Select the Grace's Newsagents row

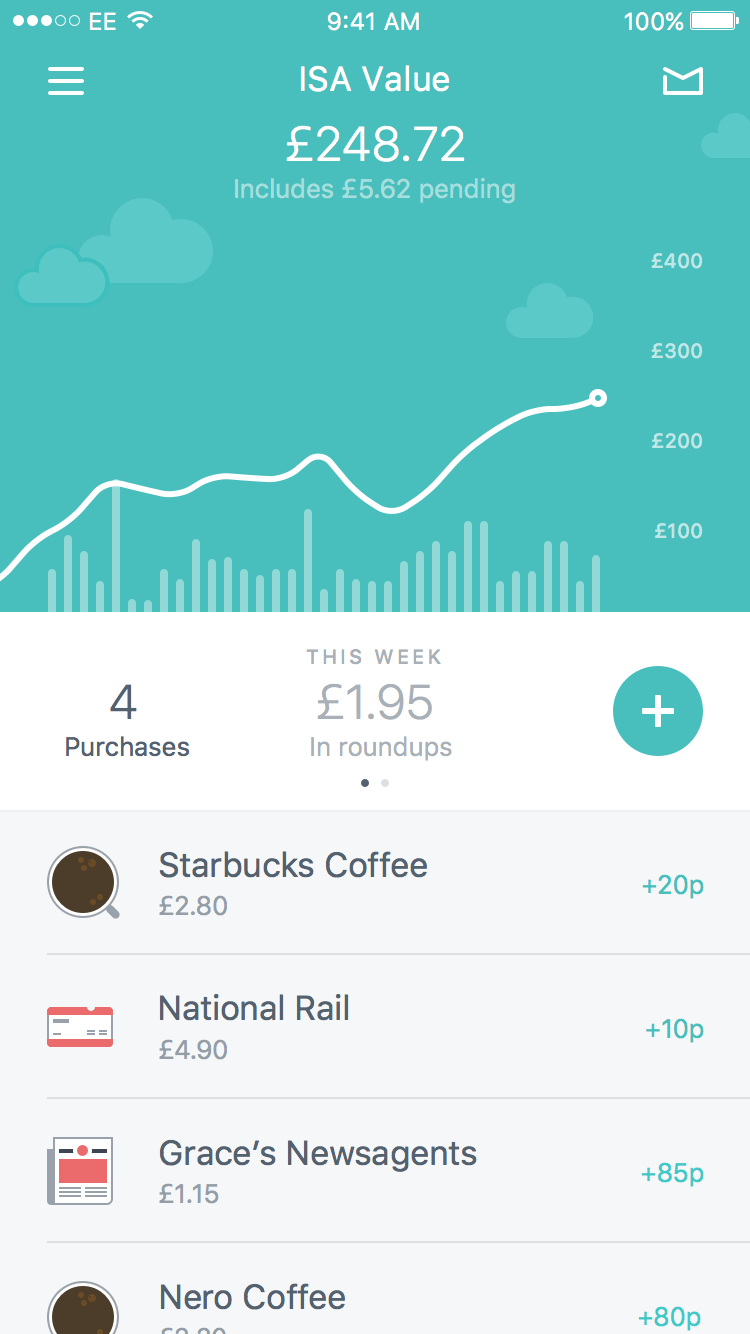click(375, 1171)
